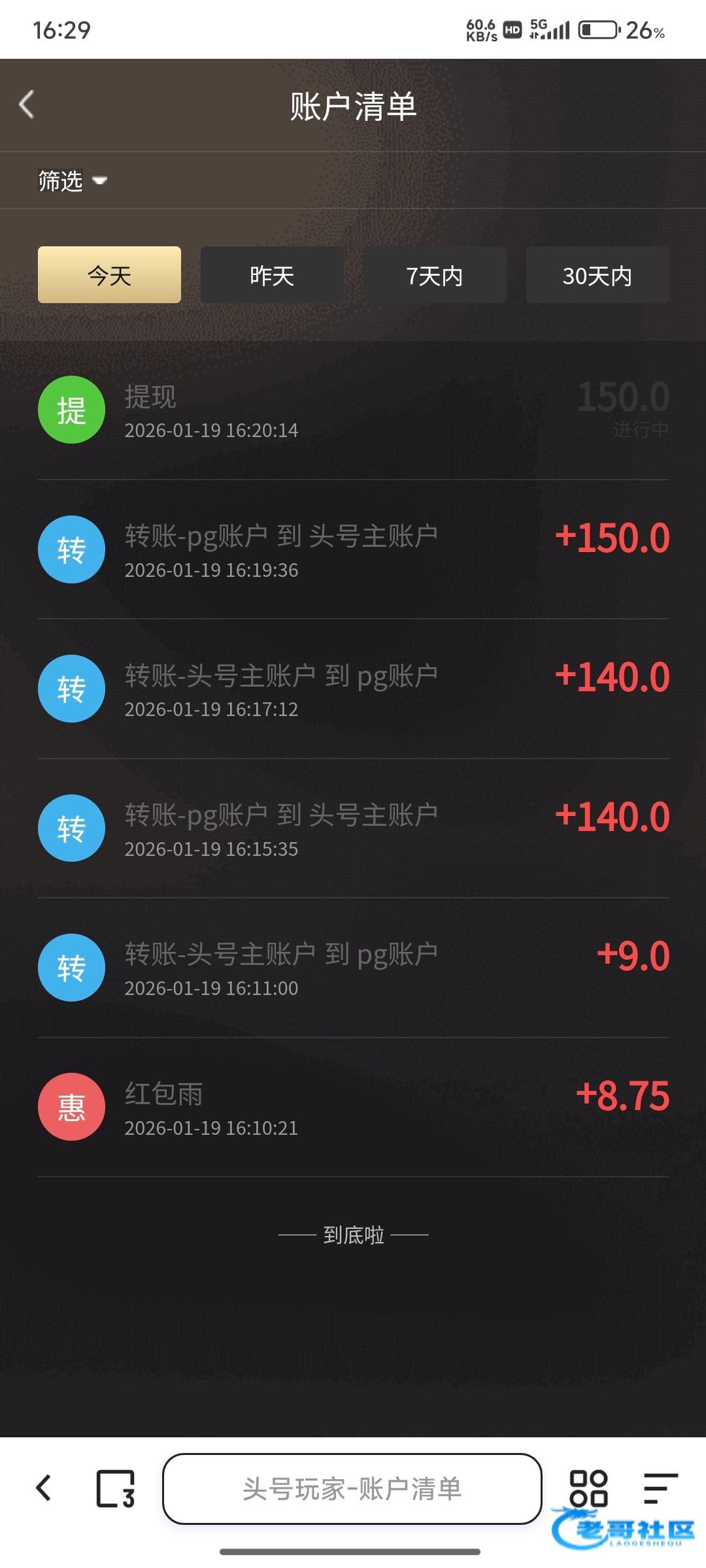Select the 今天 date filter
This screenshot has width=706, height=1568.
tap(109, 275)
